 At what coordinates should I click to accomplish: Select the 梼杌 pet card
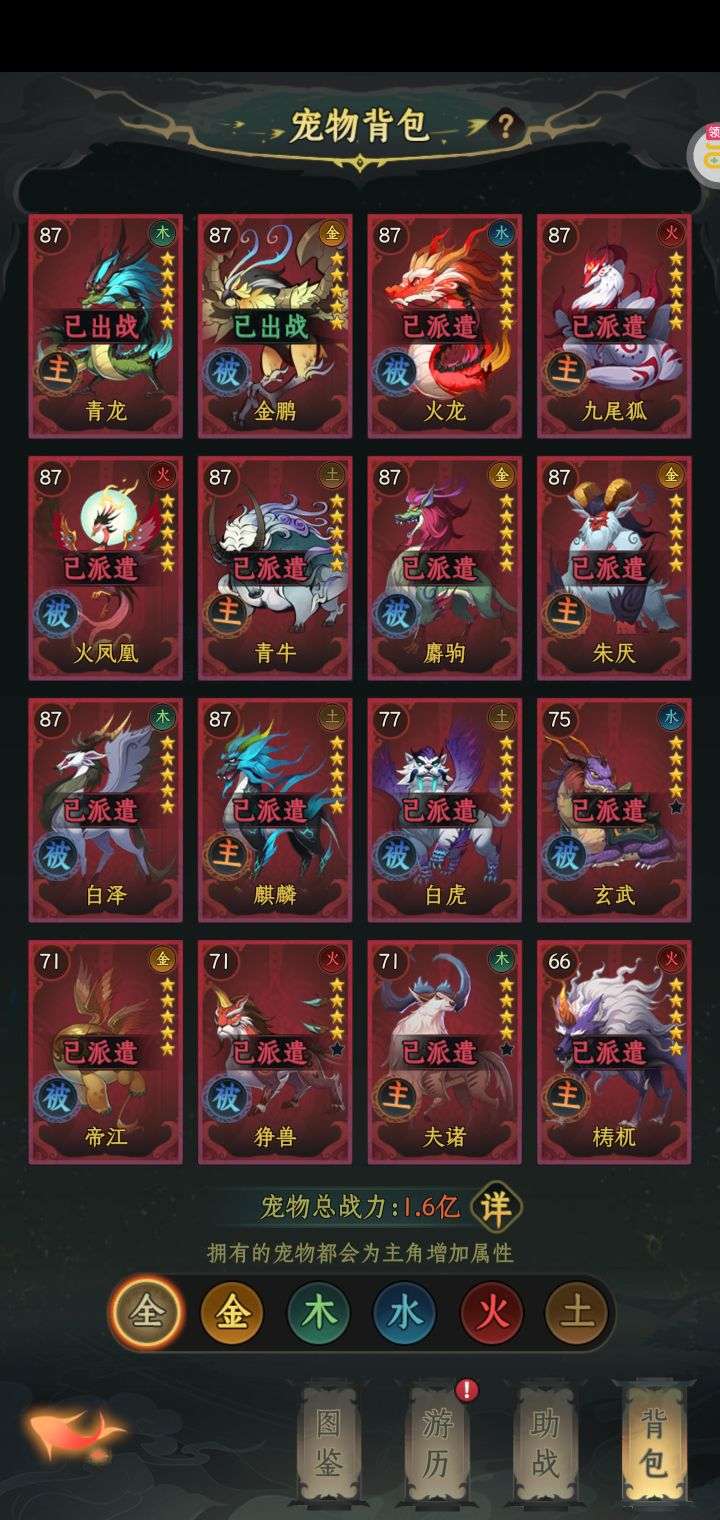614,1052
